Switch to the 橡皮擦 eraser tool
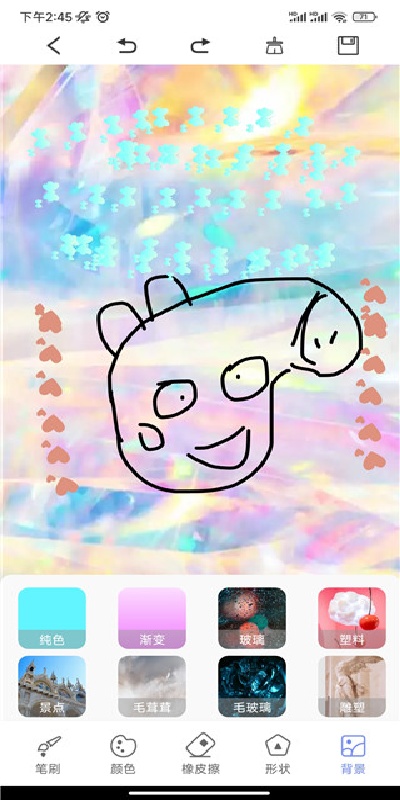Image resolution: width=400 pixels, height=800 pixels. point(201,755)
